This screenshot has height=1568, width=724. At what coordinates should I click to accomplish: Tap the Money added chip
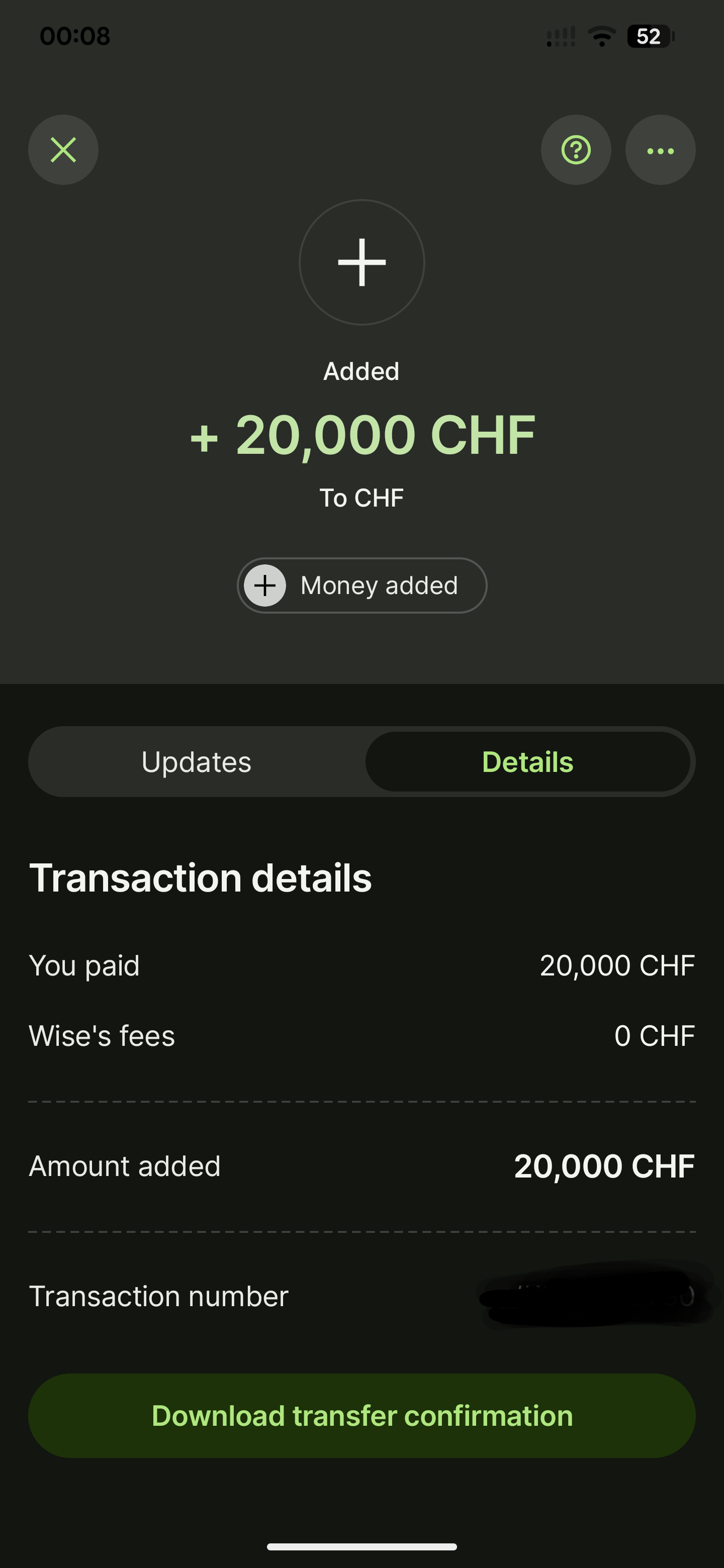tap(361, 585)
